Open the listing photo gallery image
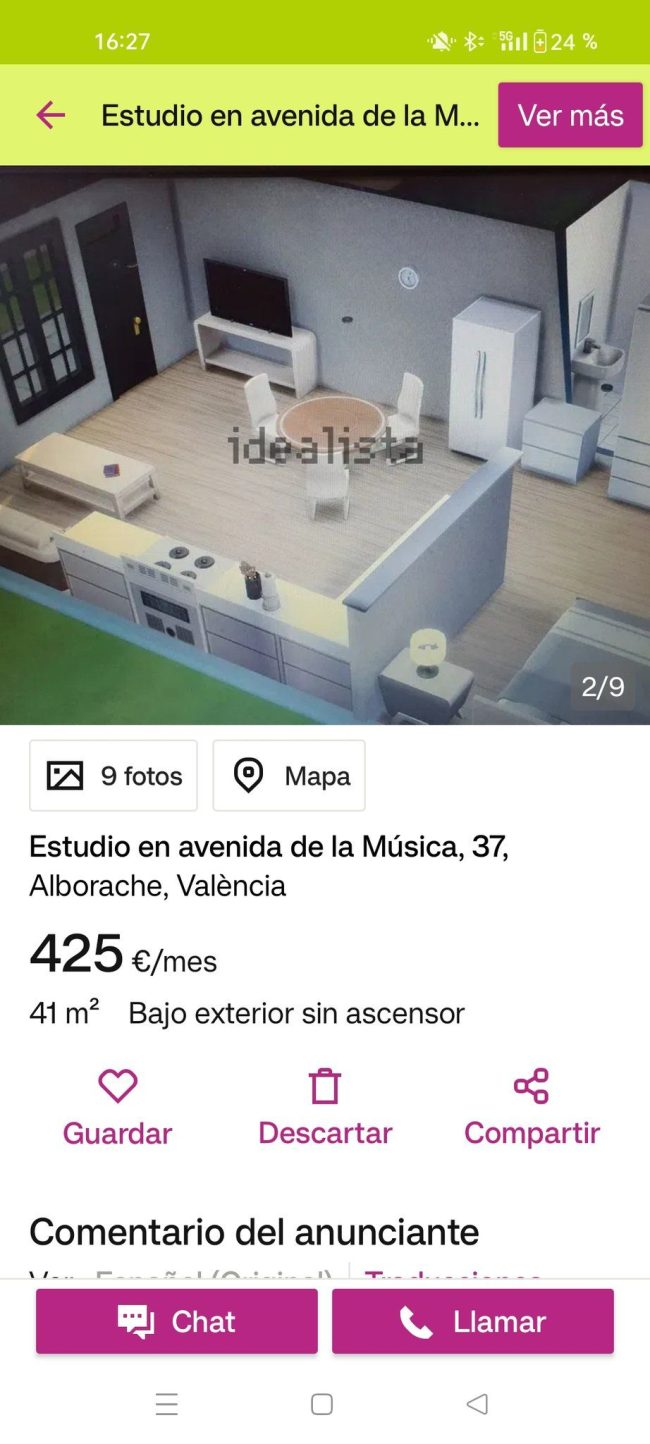This screenshot has width=650, height=1444. coord(325,445)
